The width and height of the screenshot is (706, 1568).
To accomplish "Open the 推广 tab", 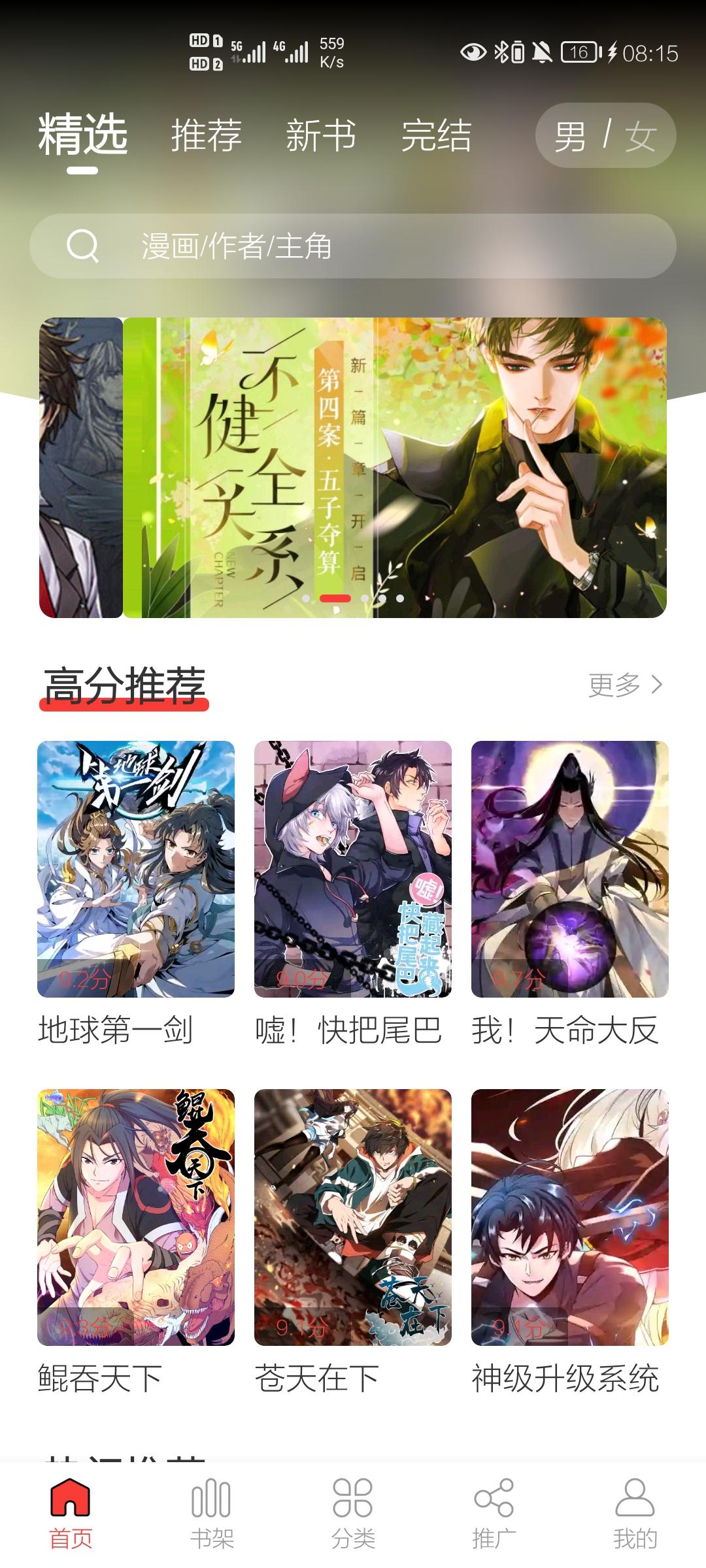I will tap(494, 1513).
